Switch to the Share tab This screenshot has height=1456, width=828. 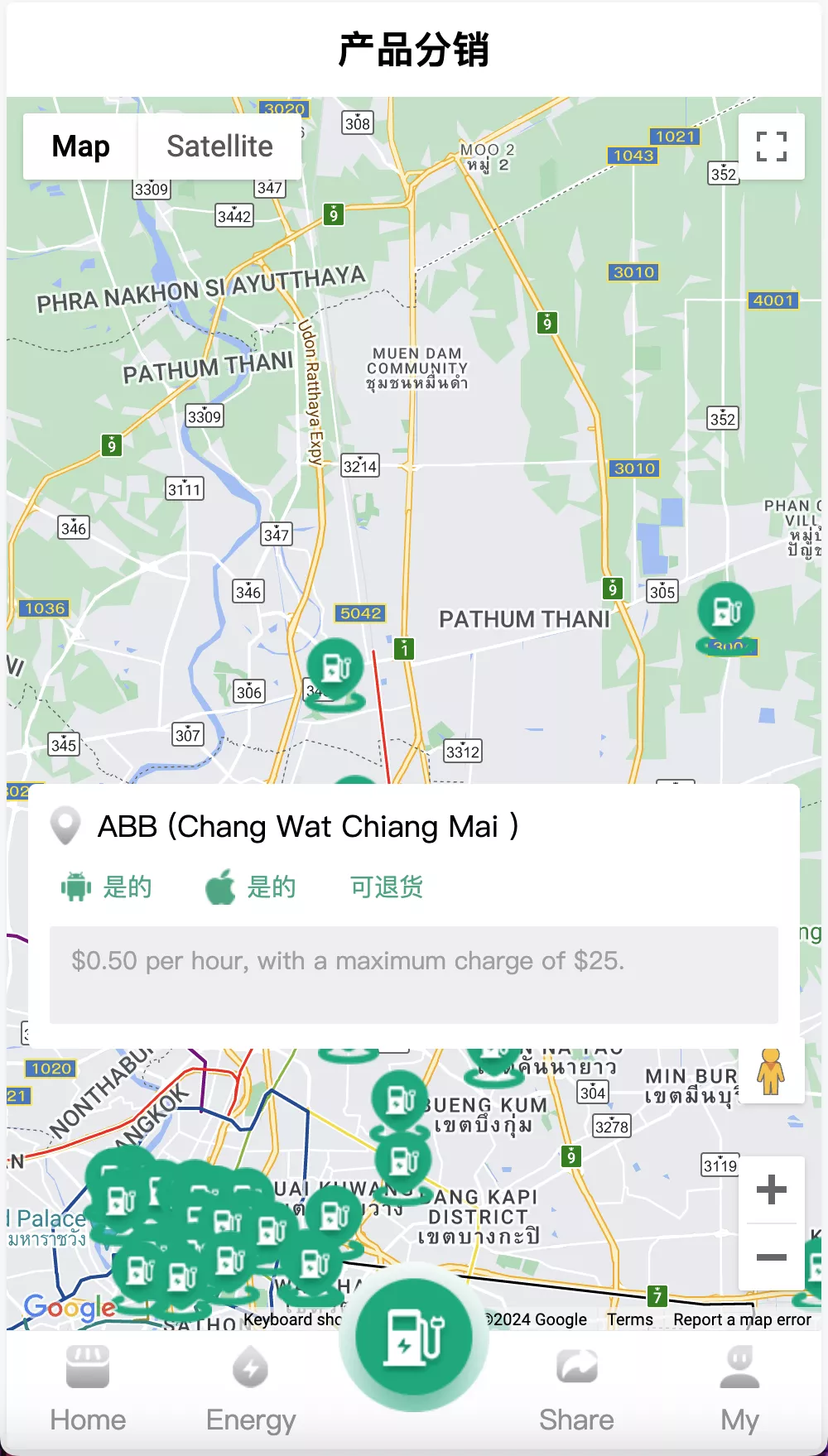click(577, 1390)
